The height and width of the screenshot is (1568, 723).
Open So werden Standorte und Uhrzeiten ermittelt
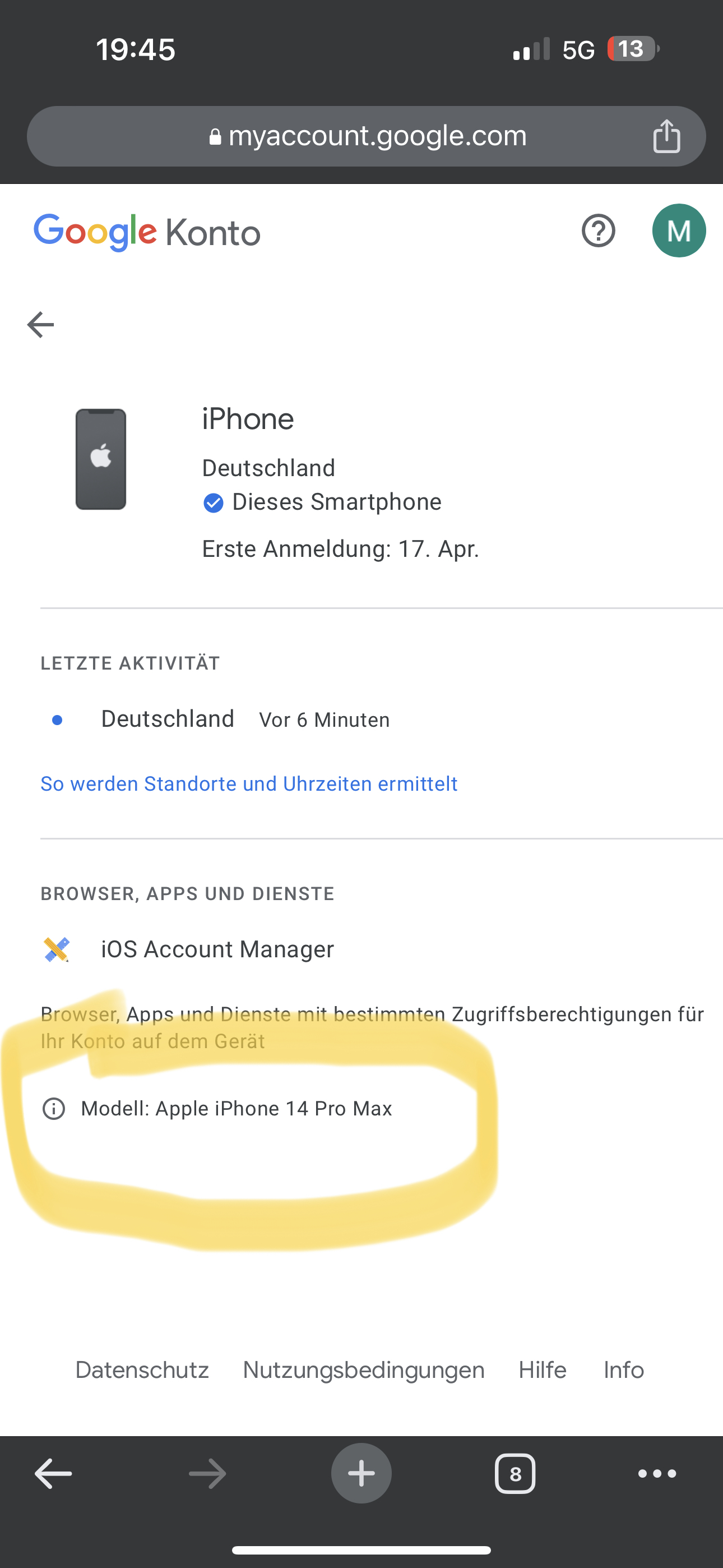(x=249, y=783)
